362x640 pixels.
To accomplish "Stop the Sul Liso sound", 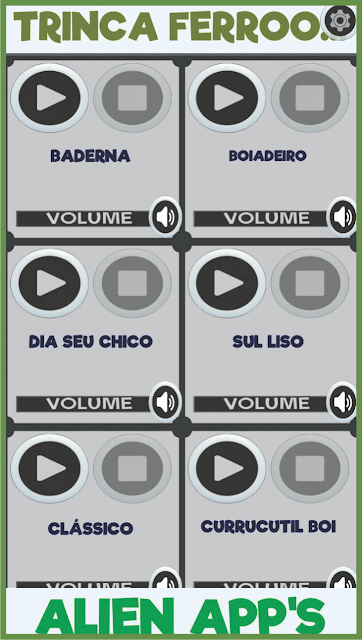I will click(x=310, y=283).
